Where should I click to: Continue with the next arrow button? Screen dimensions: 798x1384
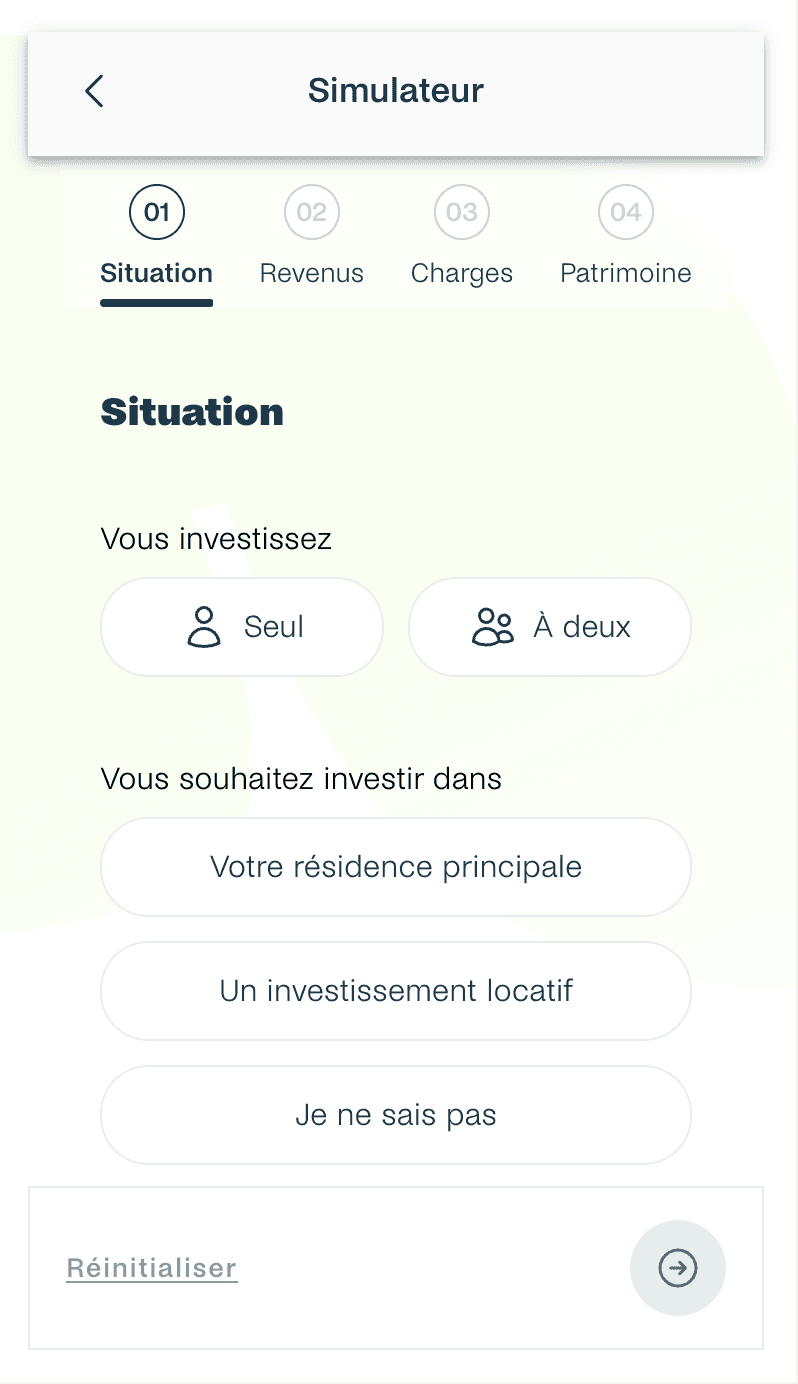678,1268
